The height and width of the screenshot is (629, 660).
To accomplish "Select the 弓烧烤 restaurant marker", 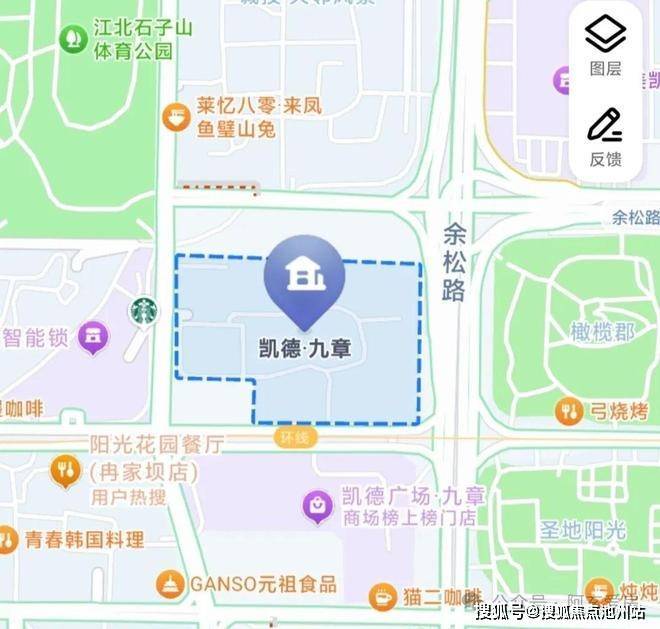I will tap(568, 408).
